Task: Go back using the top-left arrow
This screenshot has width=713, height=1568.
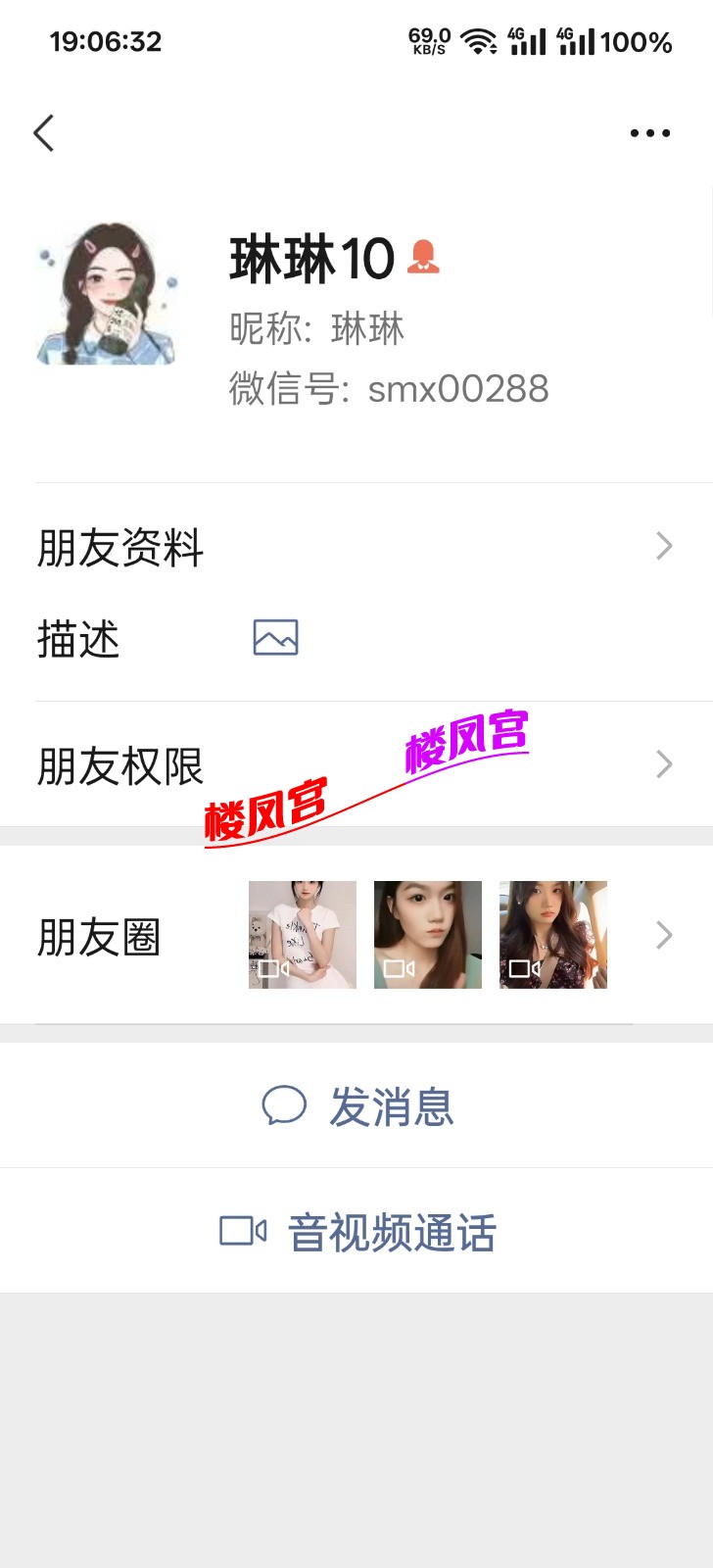Action: 44,133
